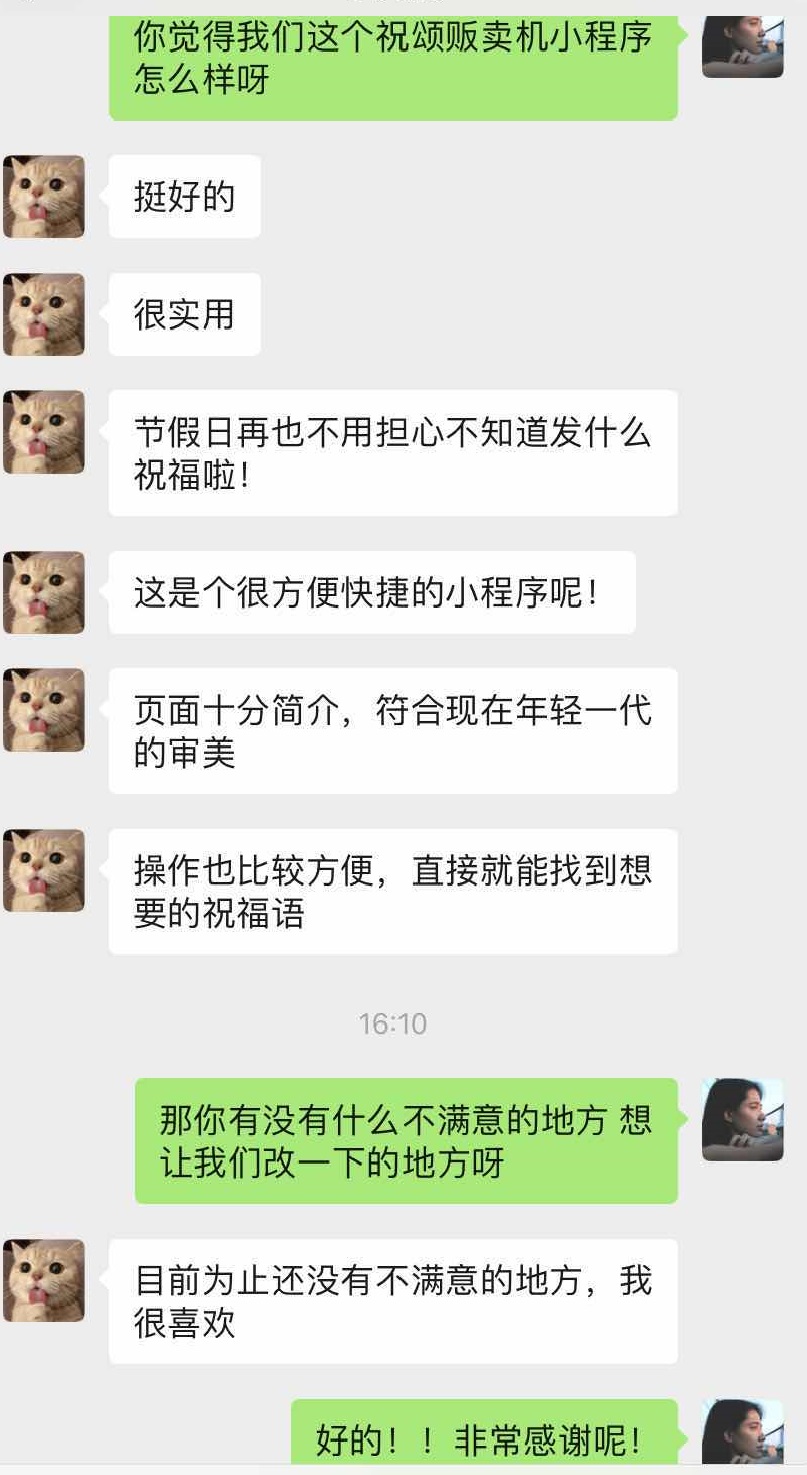This screenshot has height=1475, width=807.
Task: Open avatar beside 操作也比较方便 message
Action: tap(44, 870)
